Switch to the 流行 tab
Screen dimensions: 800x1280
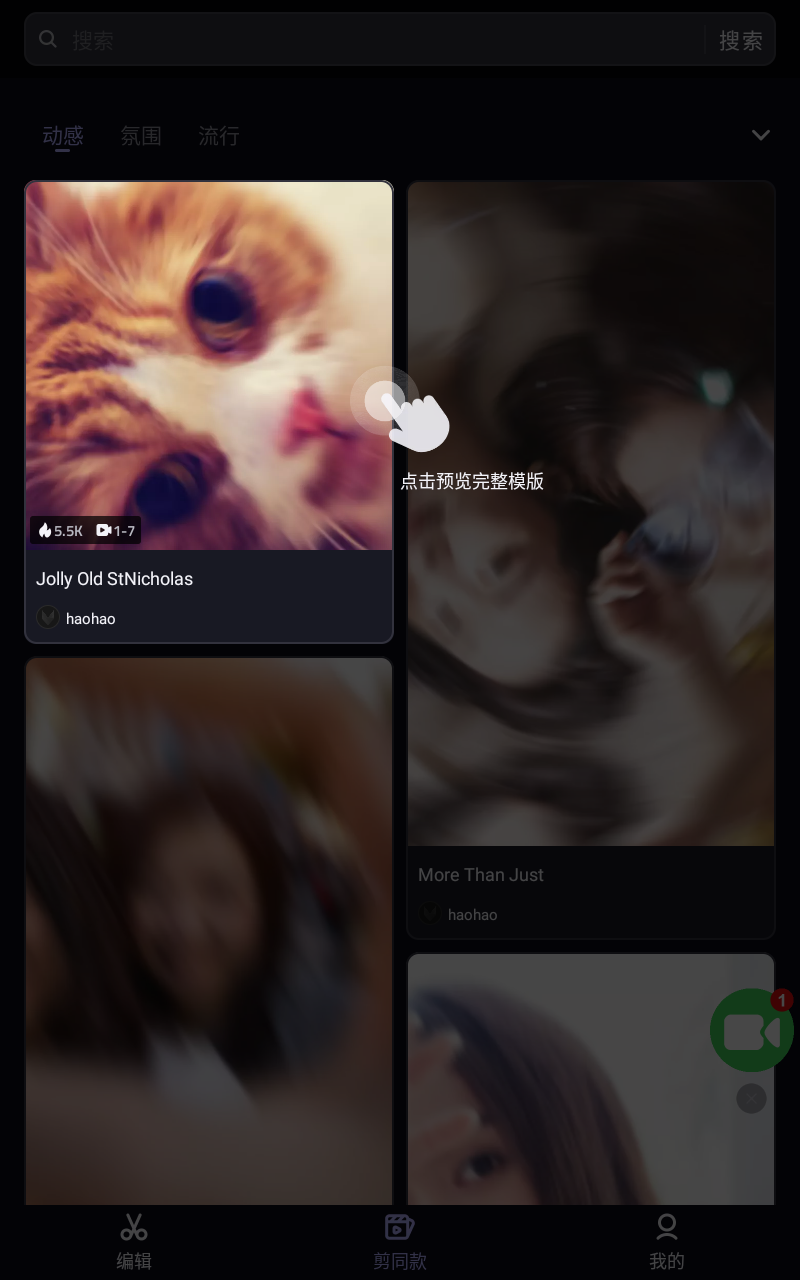(219, 136)
